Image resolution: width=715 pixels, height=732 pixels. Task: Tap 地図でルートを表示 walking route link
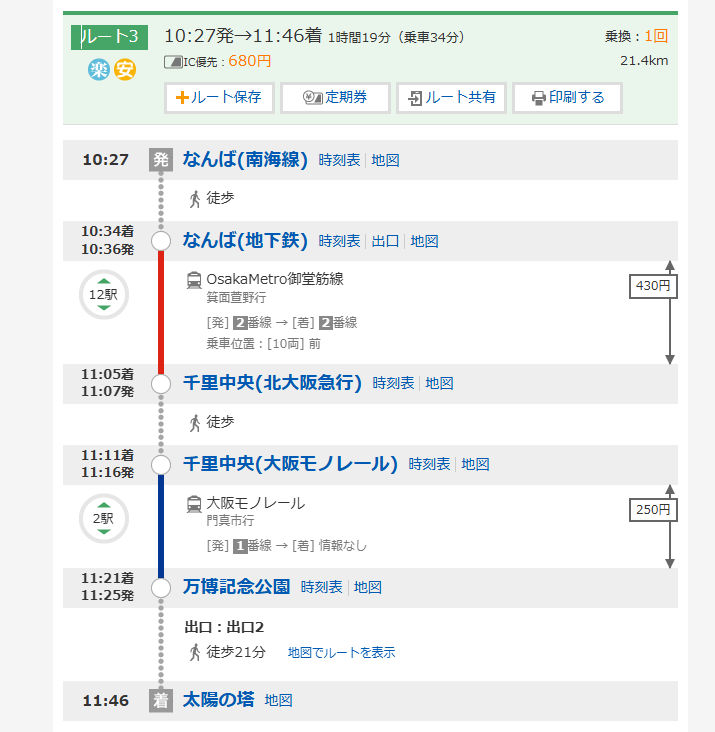341,652
